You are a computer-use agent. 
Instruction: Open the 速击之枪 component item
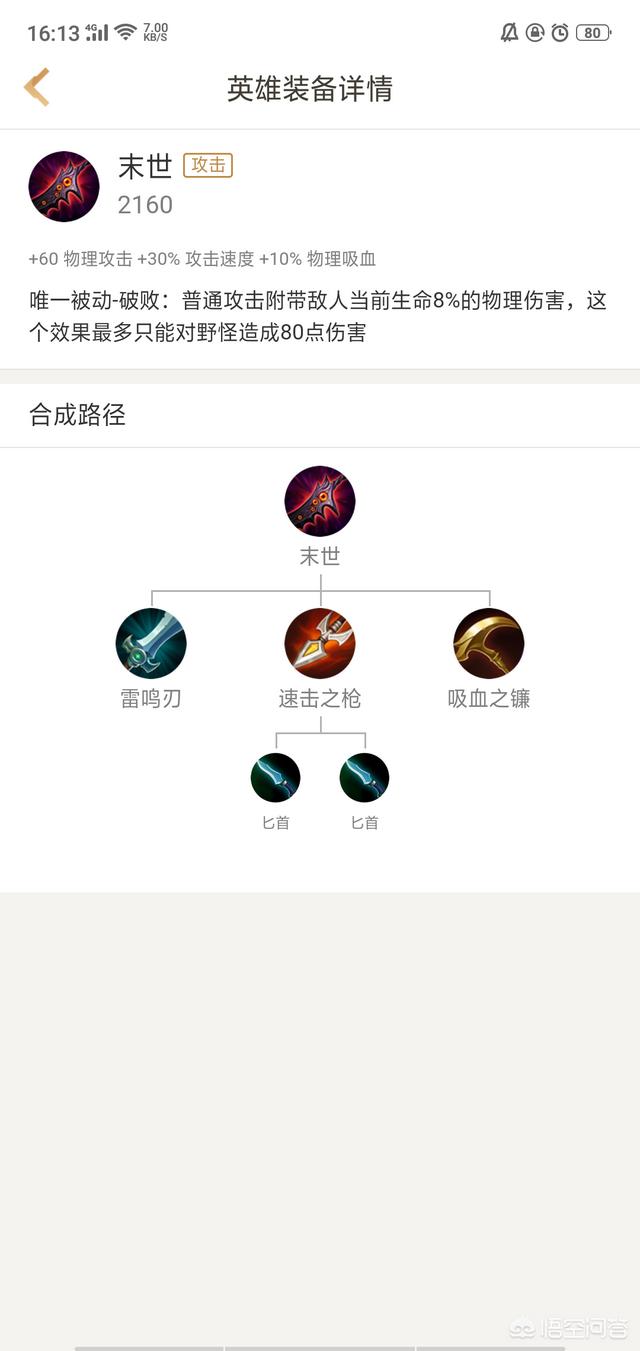pos(320,643)
